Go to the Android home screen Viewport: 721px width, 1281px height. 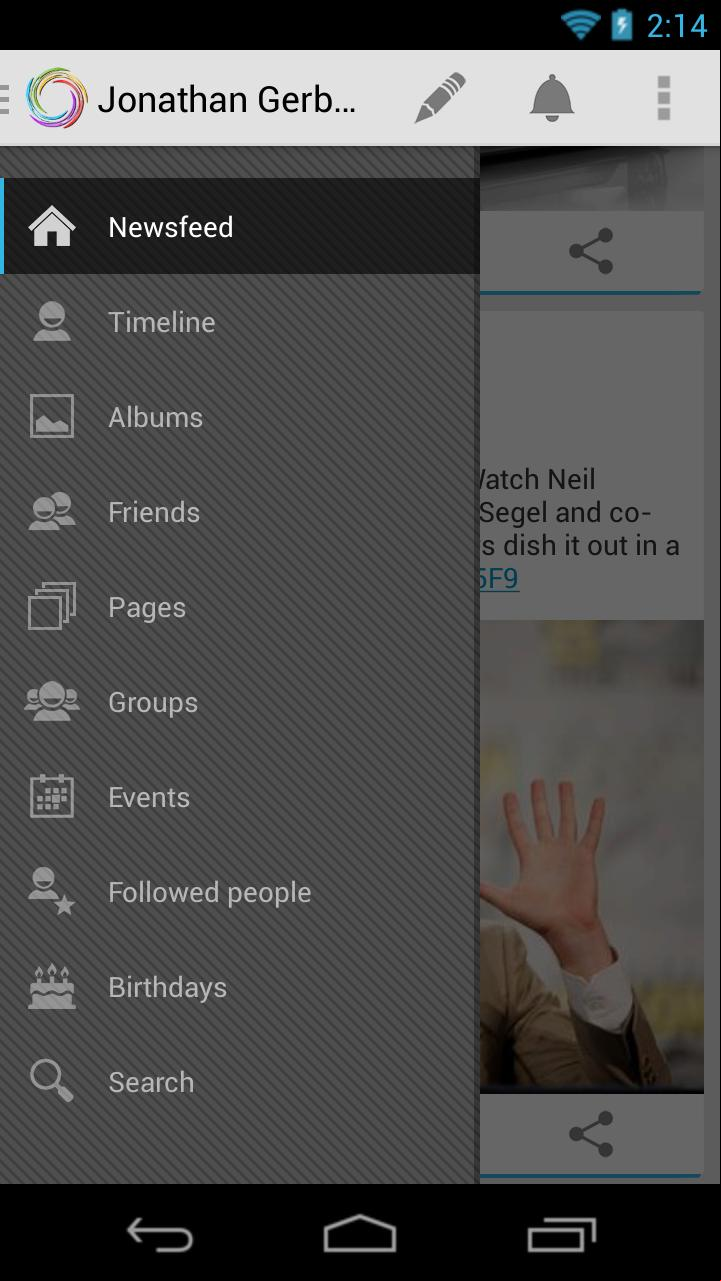coord(360,1235)
